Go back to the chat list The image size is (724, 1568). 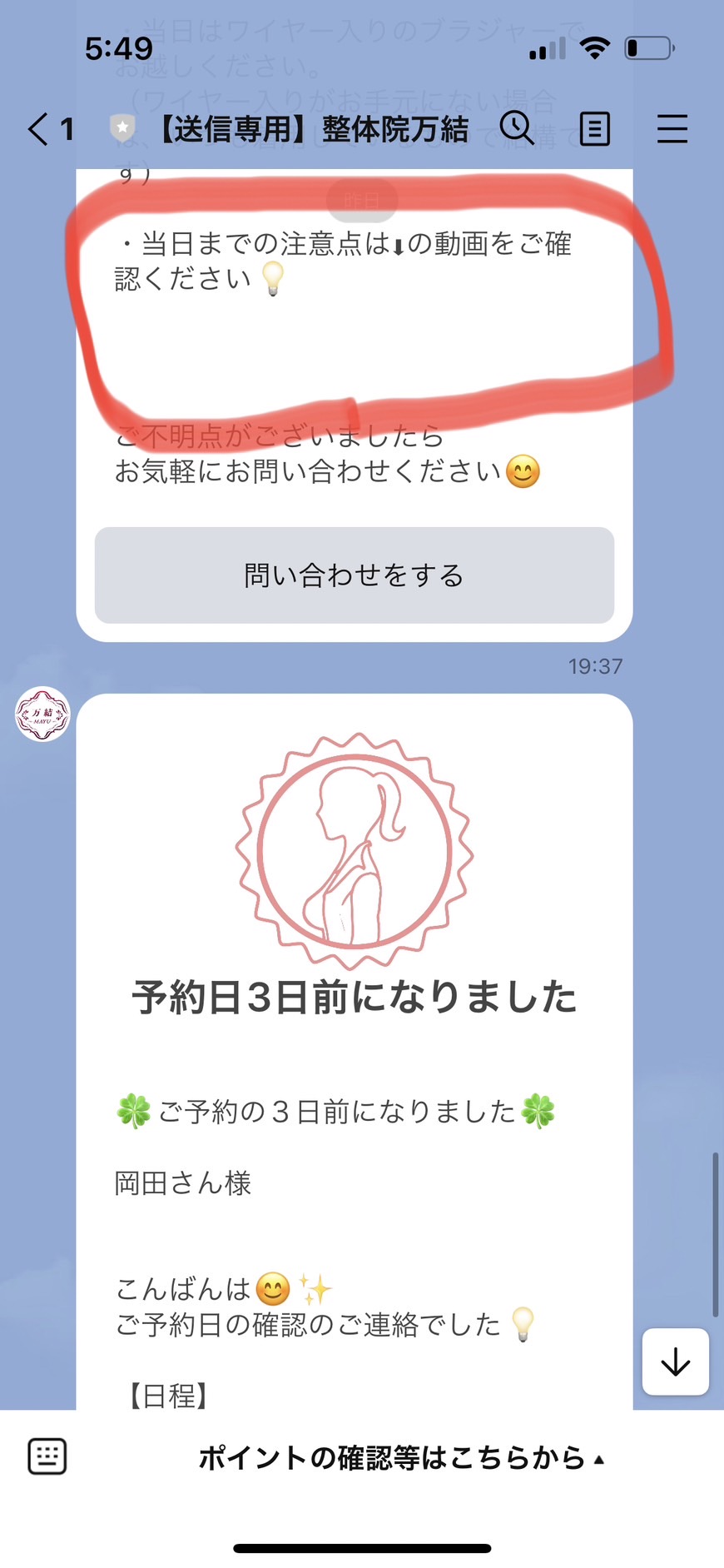[x=50, y=130]
